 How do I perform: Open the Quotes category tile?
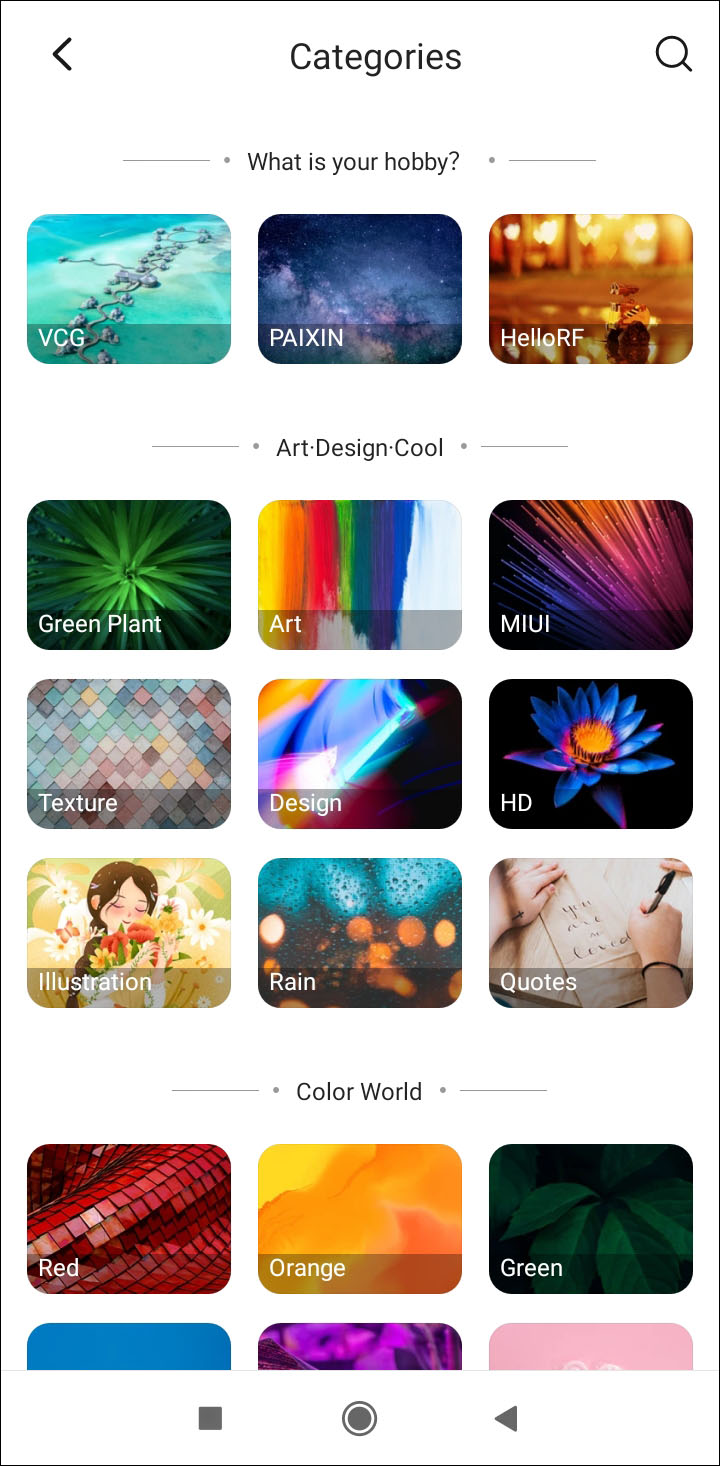[590, 933]
